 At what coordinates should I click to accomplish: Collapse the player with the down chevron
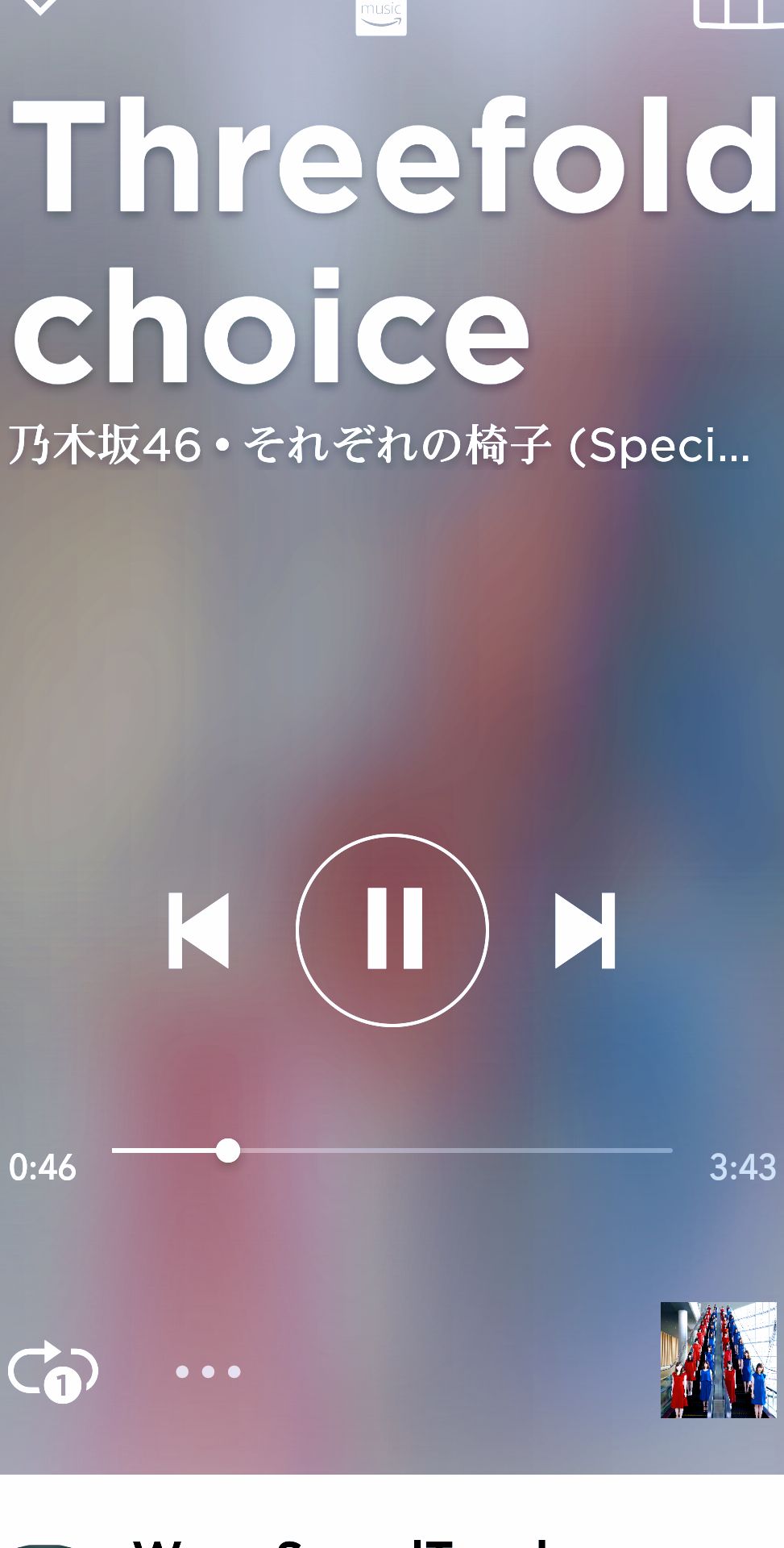40,6
